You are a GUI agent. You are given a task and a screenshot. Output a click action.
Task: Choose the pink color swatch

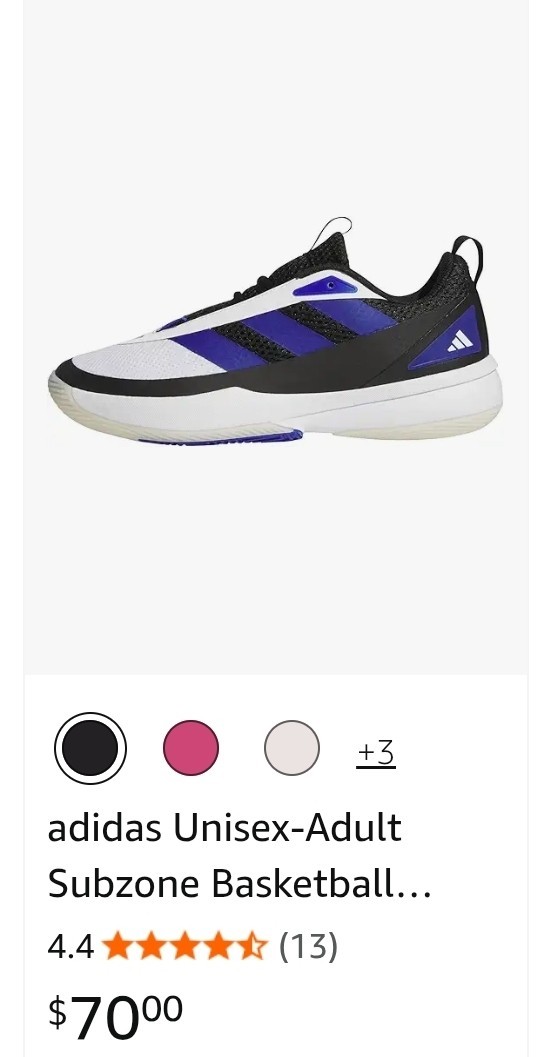click(191, 748)
